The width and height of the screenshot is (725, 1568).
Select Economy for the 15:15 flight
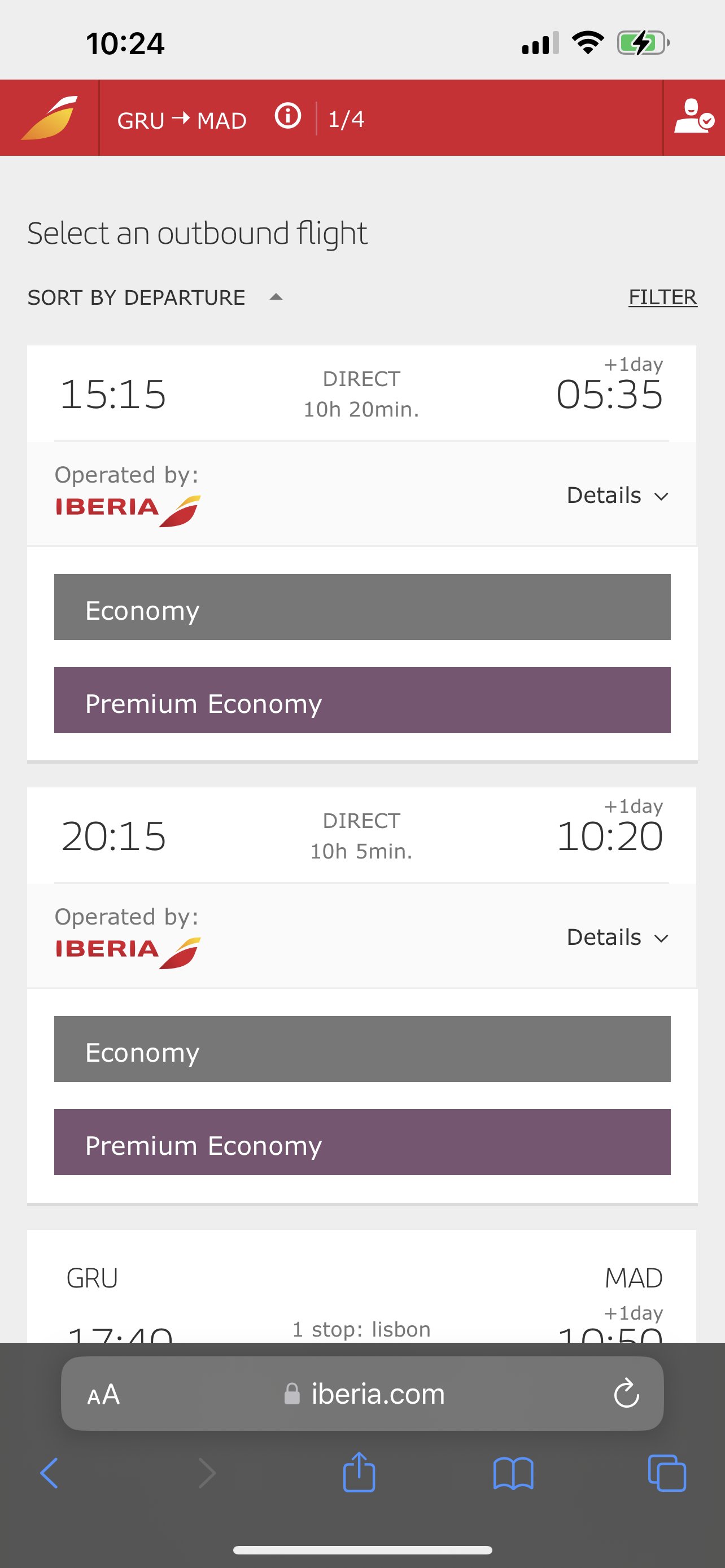(362, 607)
